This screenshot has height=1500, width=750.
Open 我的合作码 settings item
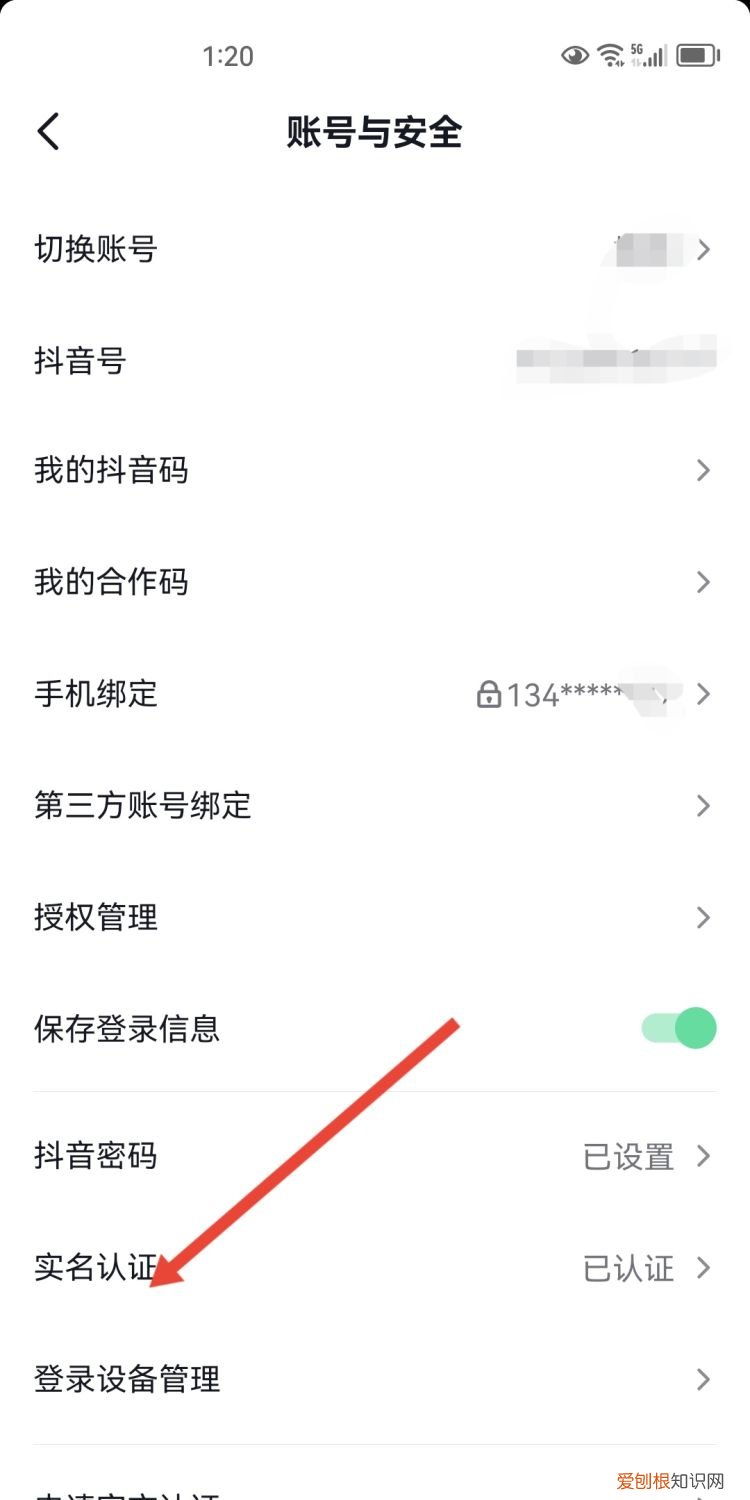click(x=375, y=582)
